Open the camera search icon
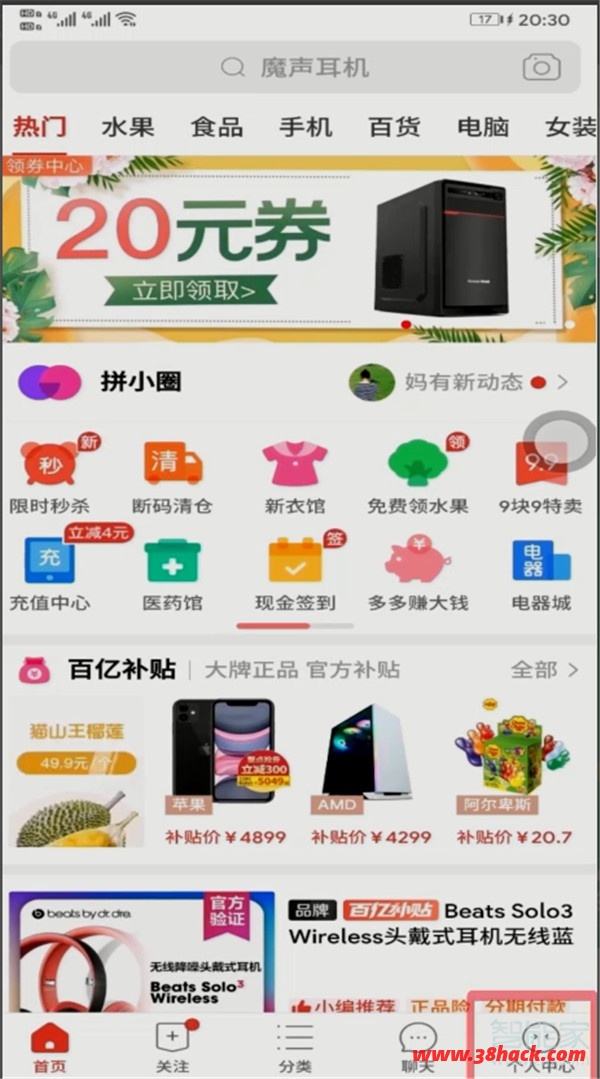 pos(541,67)
